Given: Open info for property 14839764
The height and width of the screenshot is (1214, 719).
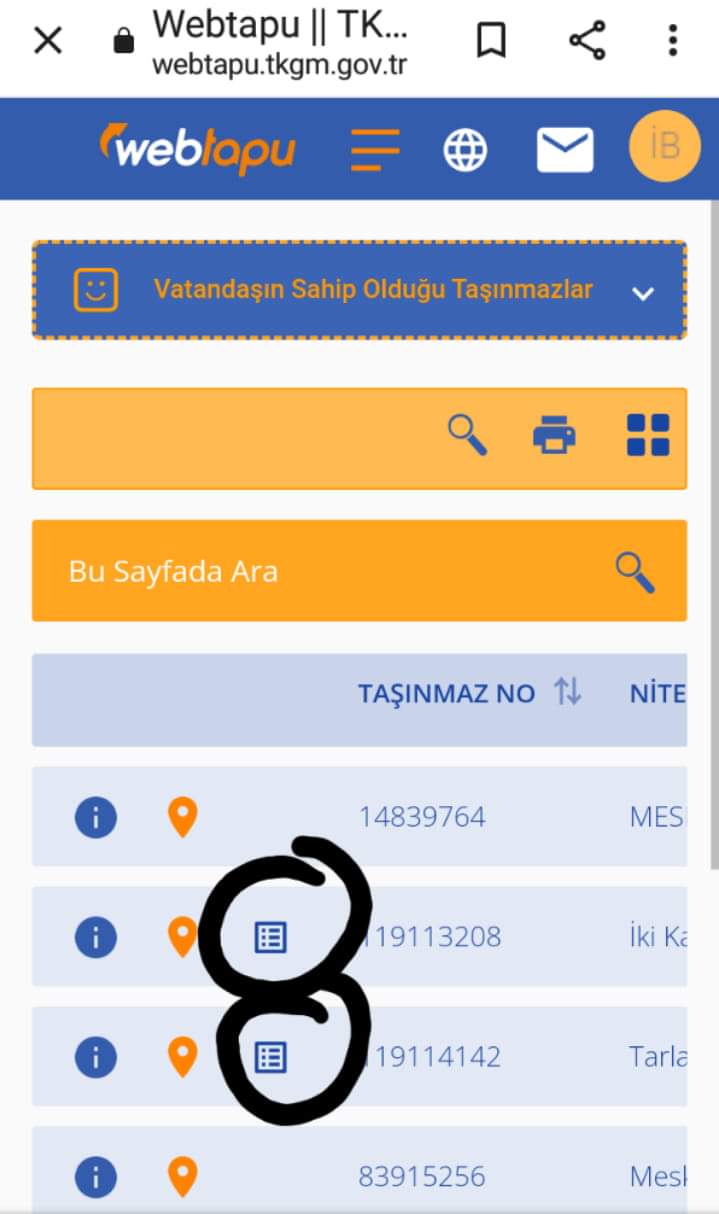Looking at the screenshot, I should [96, 817].
